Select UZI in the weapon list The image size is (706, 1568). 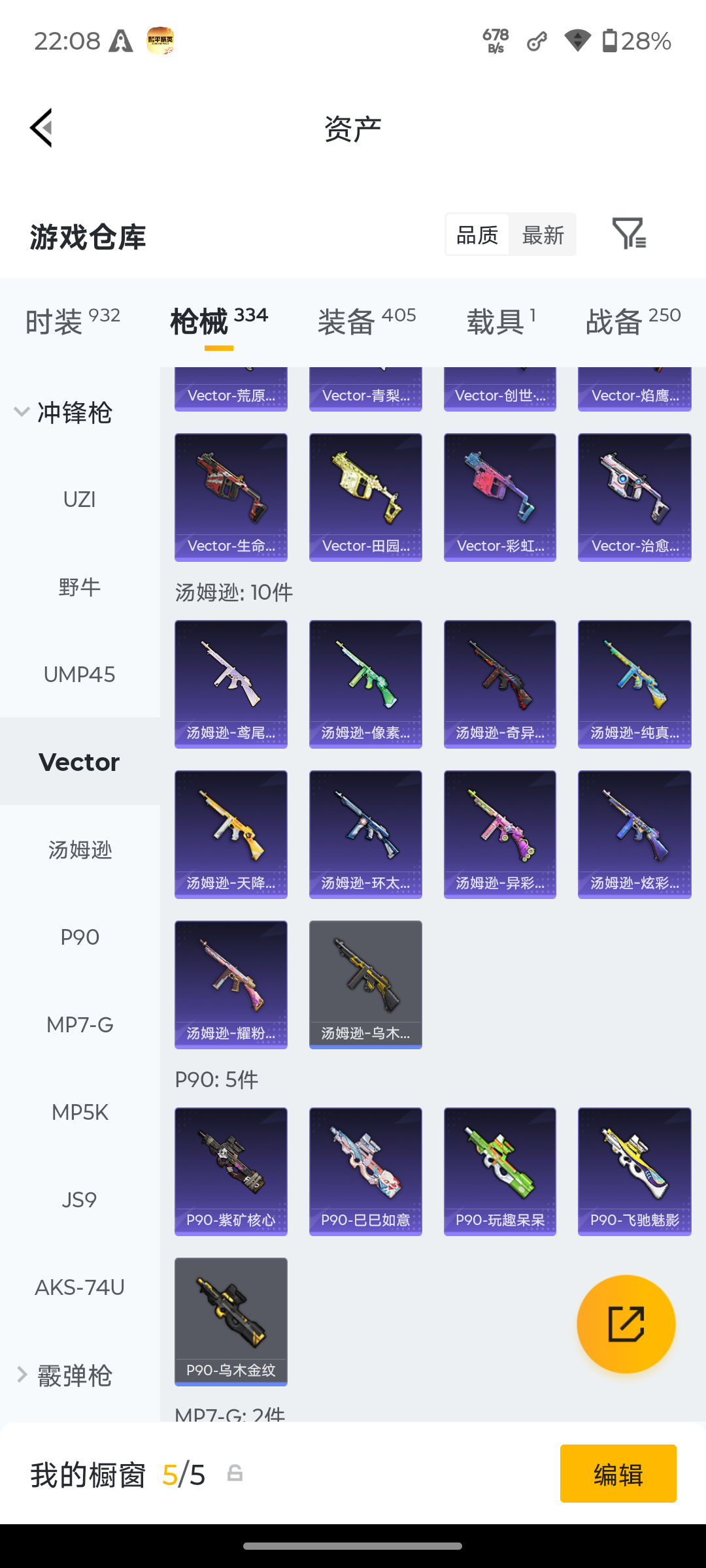80,499
